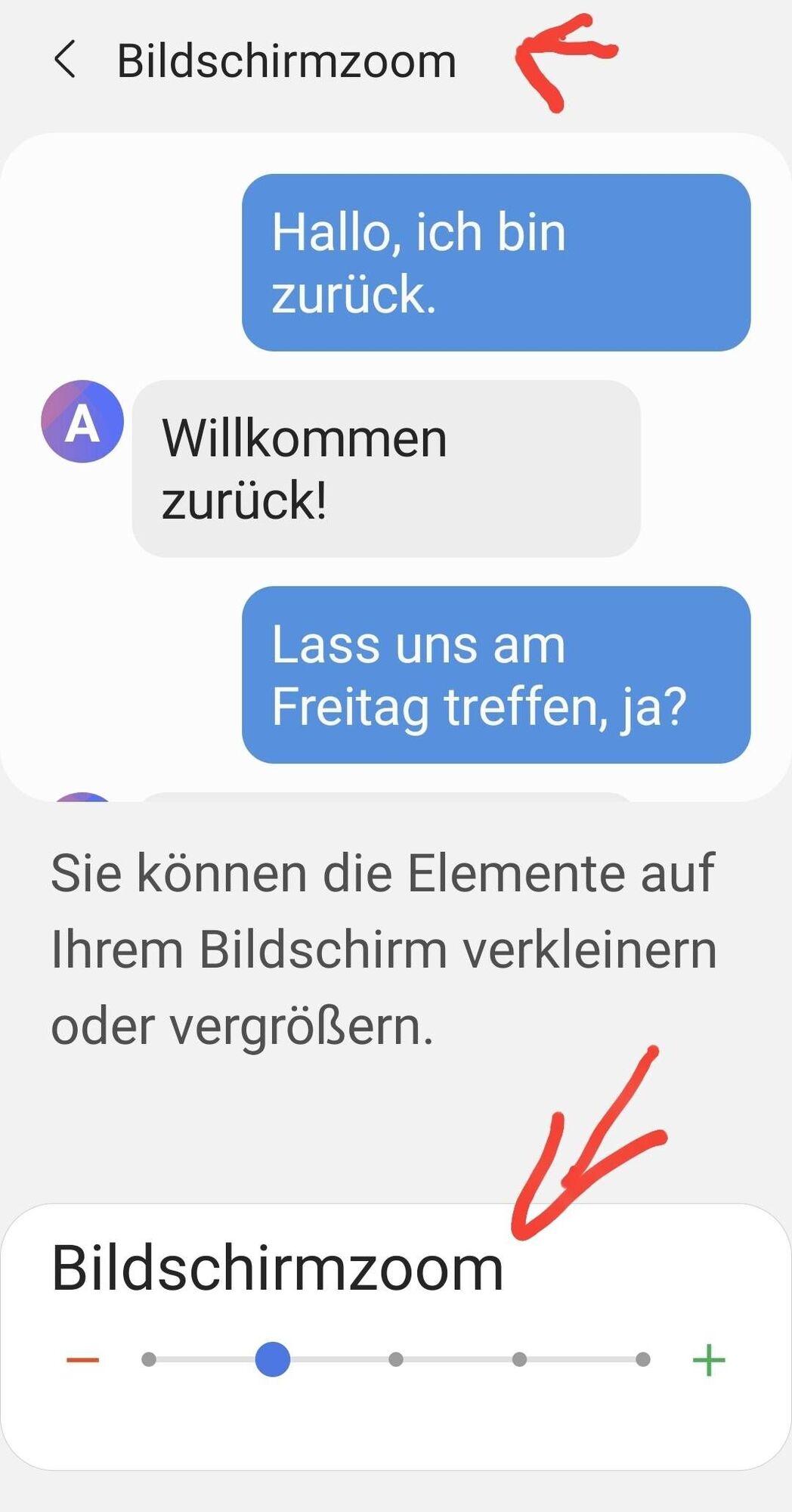Screen dimensions: 792x1512
Task: Select the largest zoom level dot
Action: [643, 1360]
